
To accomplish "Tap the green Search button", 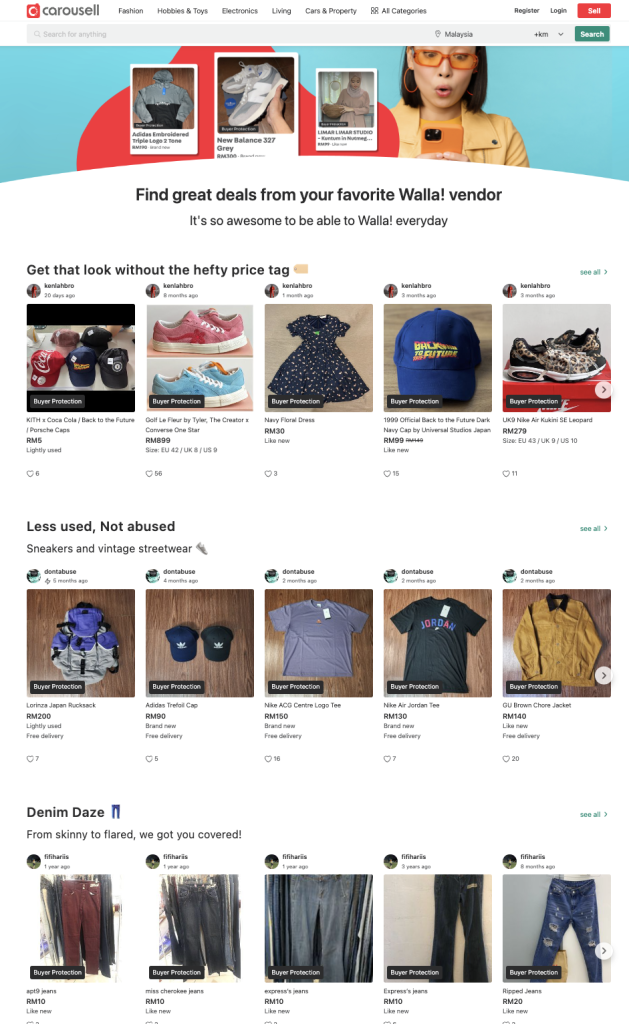I will pos(592,34).
